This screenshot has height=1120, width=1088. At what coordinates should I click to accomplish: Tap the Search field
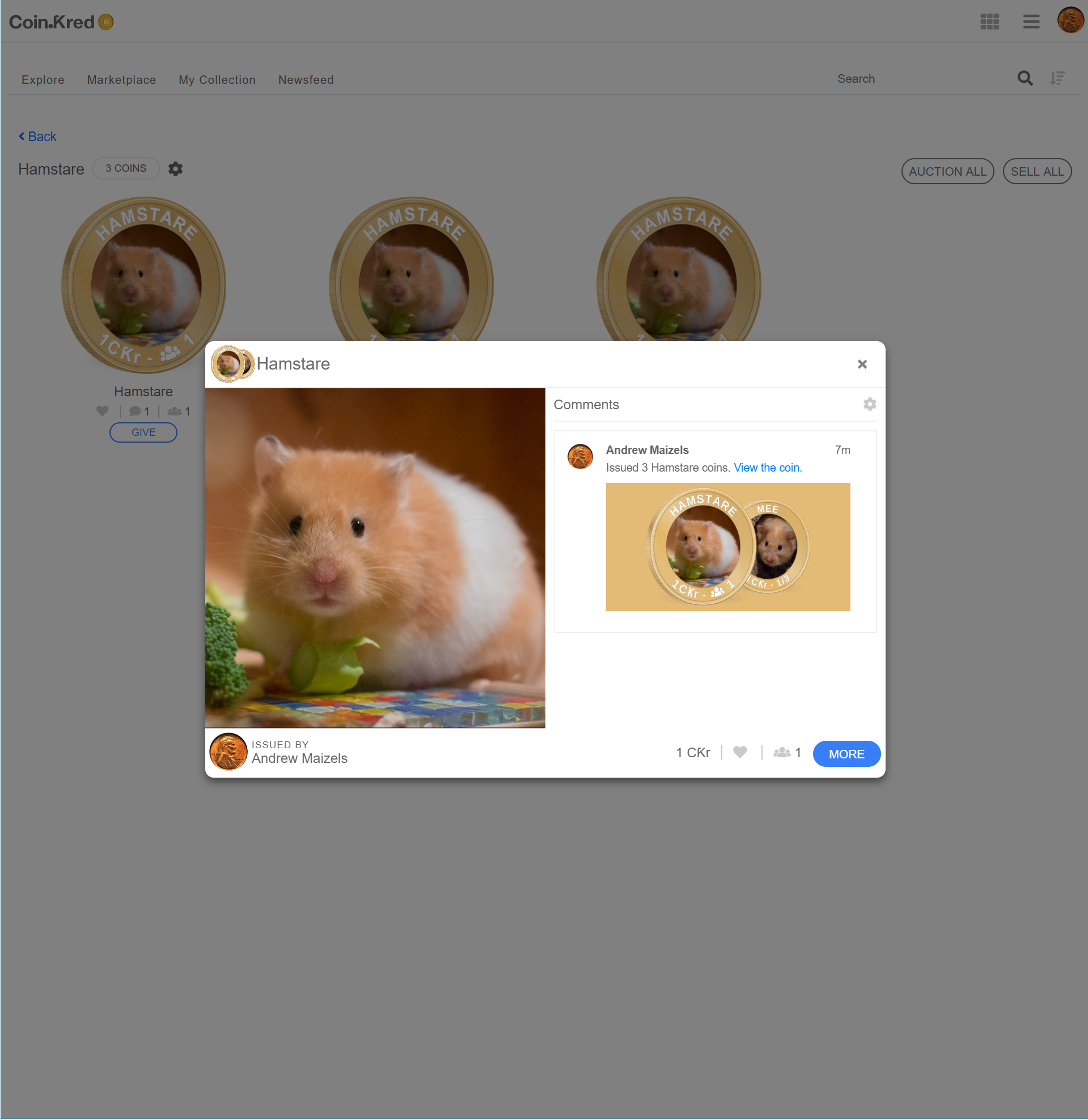pos(915,79)
